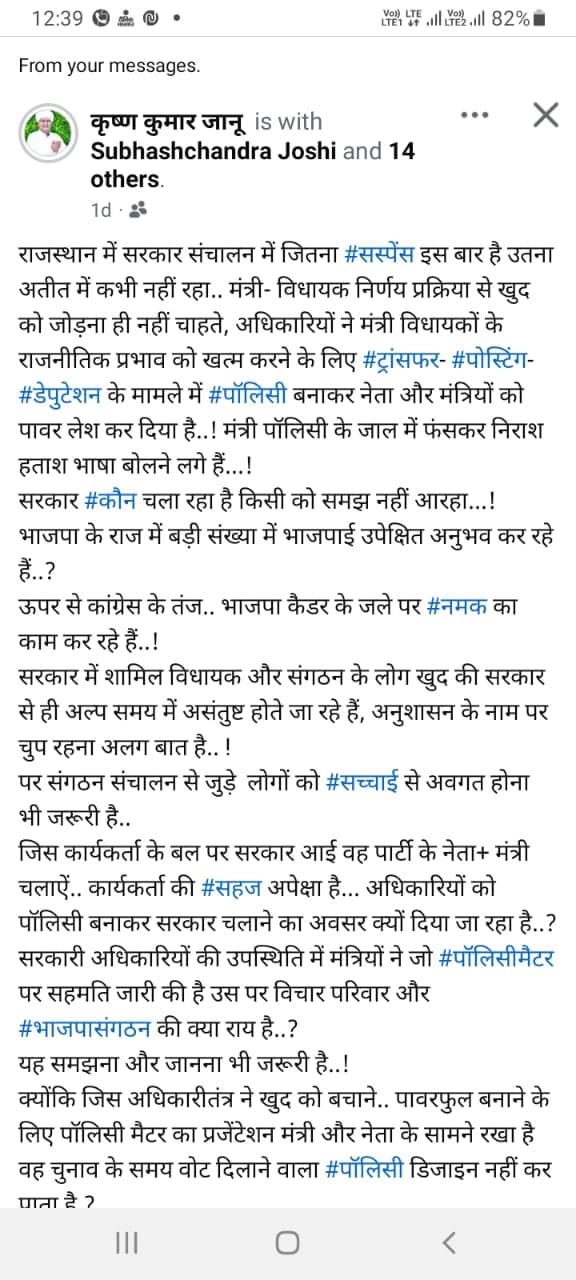
Task: Go to the home screen
Action: click(288, 1242)
